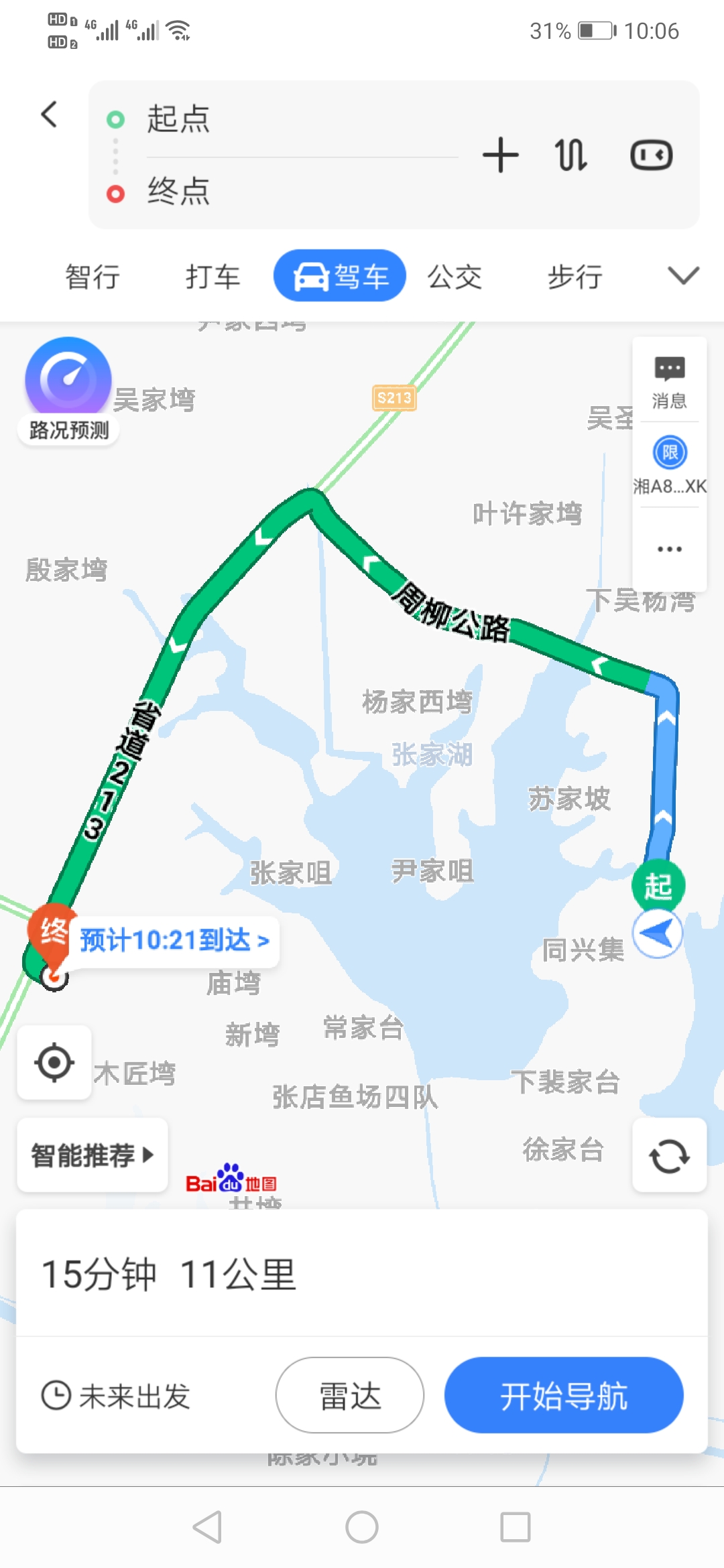Expand more travel modes chevron

pos(683,275)
